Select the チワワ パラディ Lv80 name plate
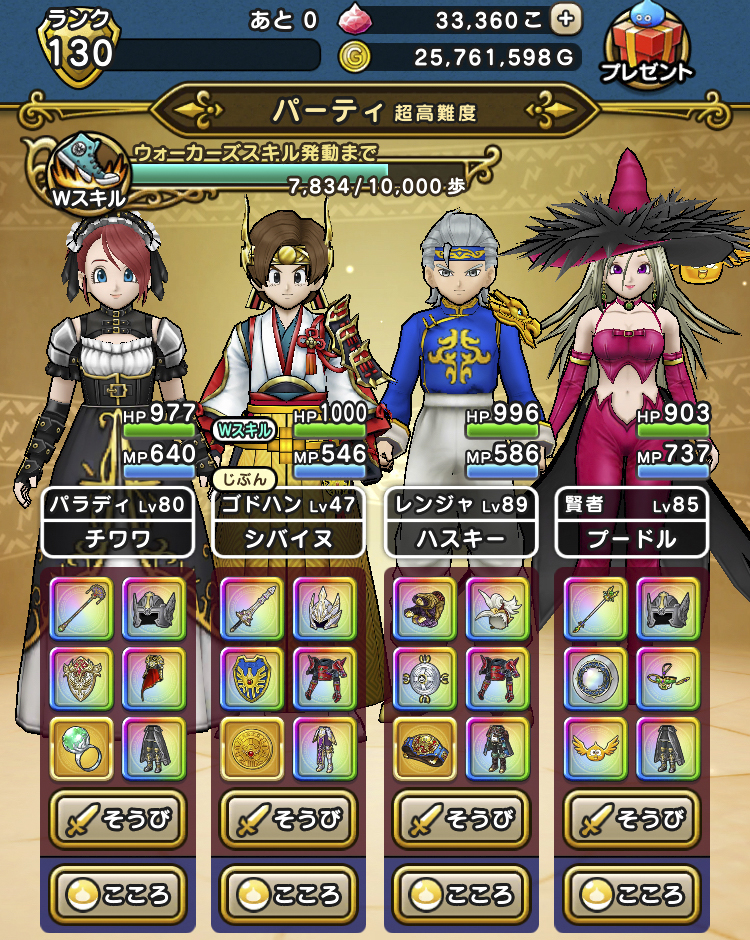Screen dimensions: 750x940 [x=119, y=523]
